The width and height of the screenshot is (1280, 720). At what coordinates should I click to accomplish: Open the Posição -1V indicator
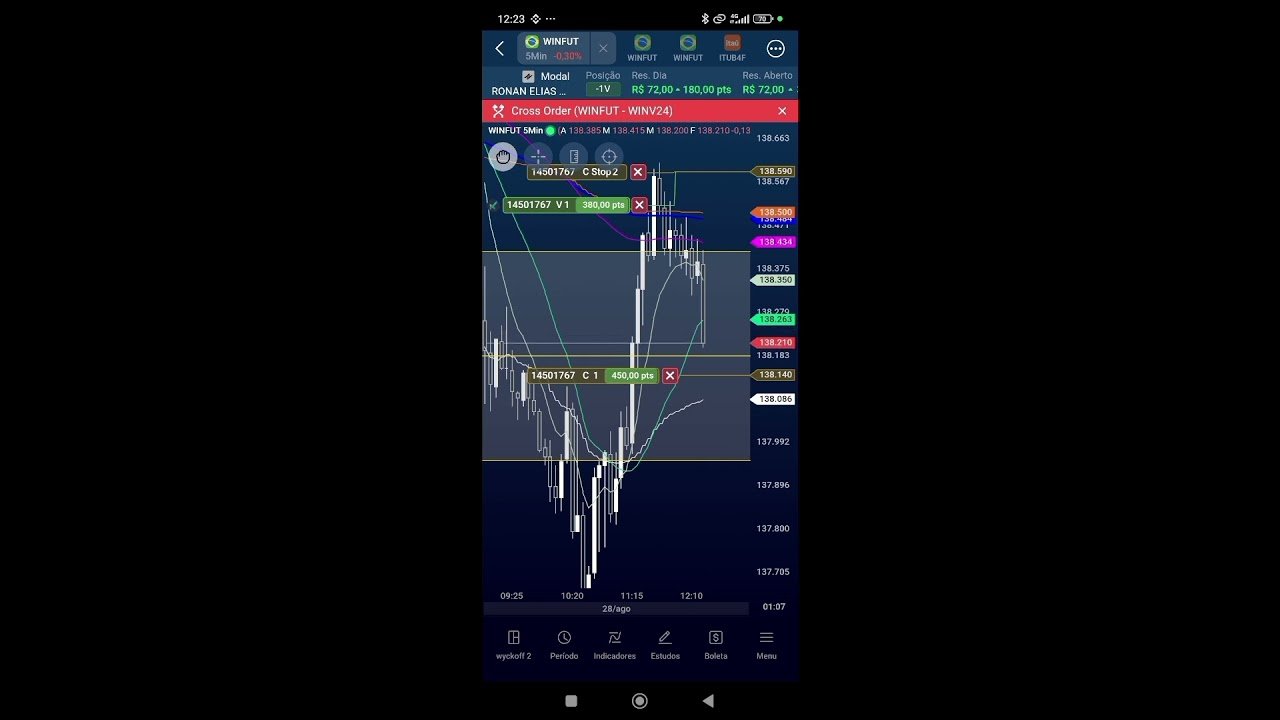(x=603, y=88)
